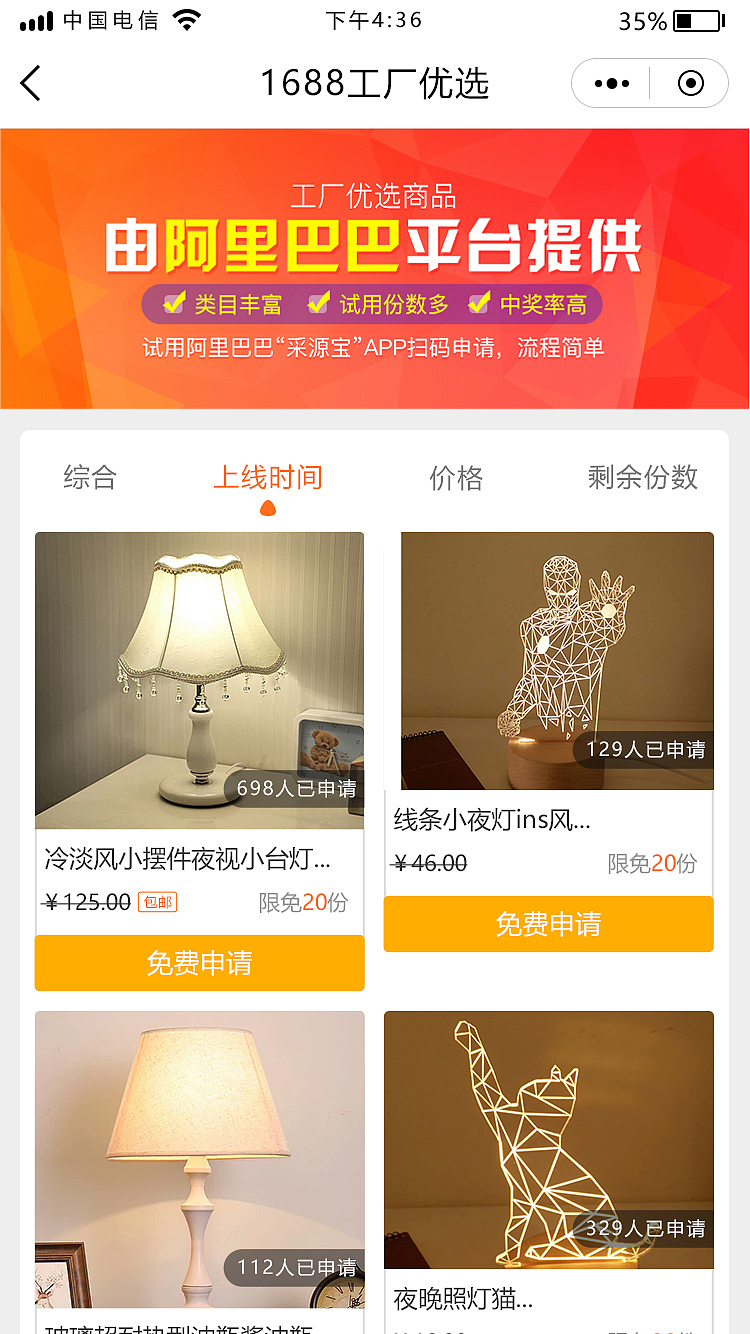Viewport: 750px width, 1334px height.
Task: Open the mini program more options menu
Action: point(611,83)
